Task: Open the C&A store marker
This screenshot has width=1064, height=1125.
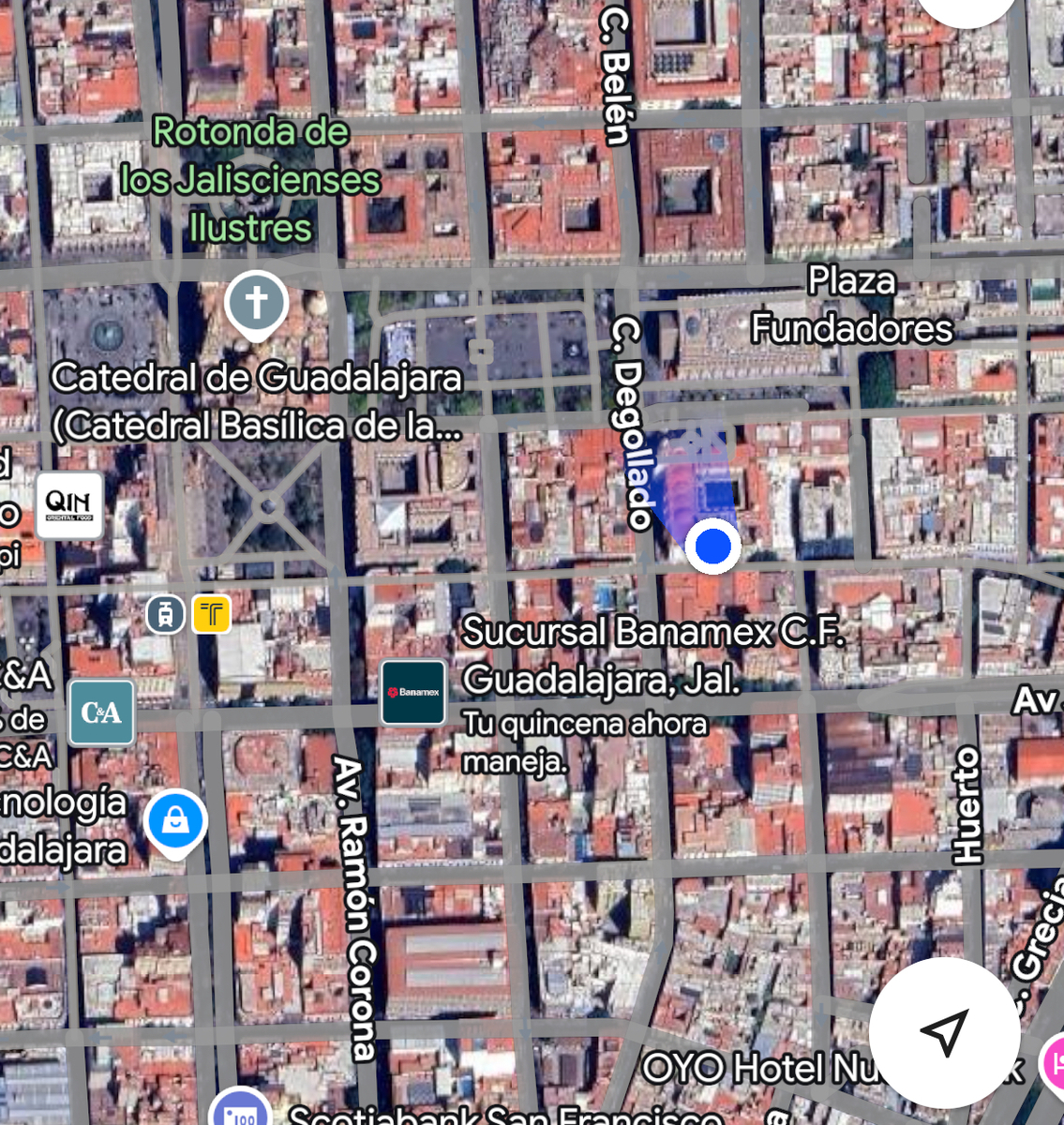Action: pyautogui.click(x=101, y=712)
